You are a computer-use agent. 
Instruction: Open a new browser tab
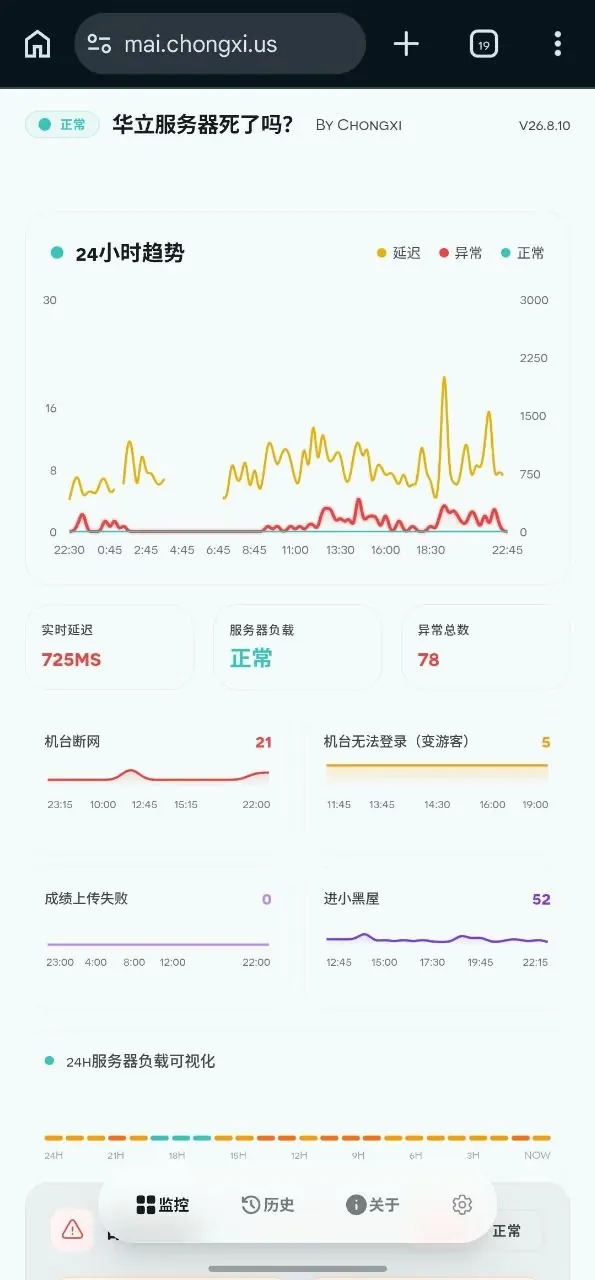click(406, 44)
